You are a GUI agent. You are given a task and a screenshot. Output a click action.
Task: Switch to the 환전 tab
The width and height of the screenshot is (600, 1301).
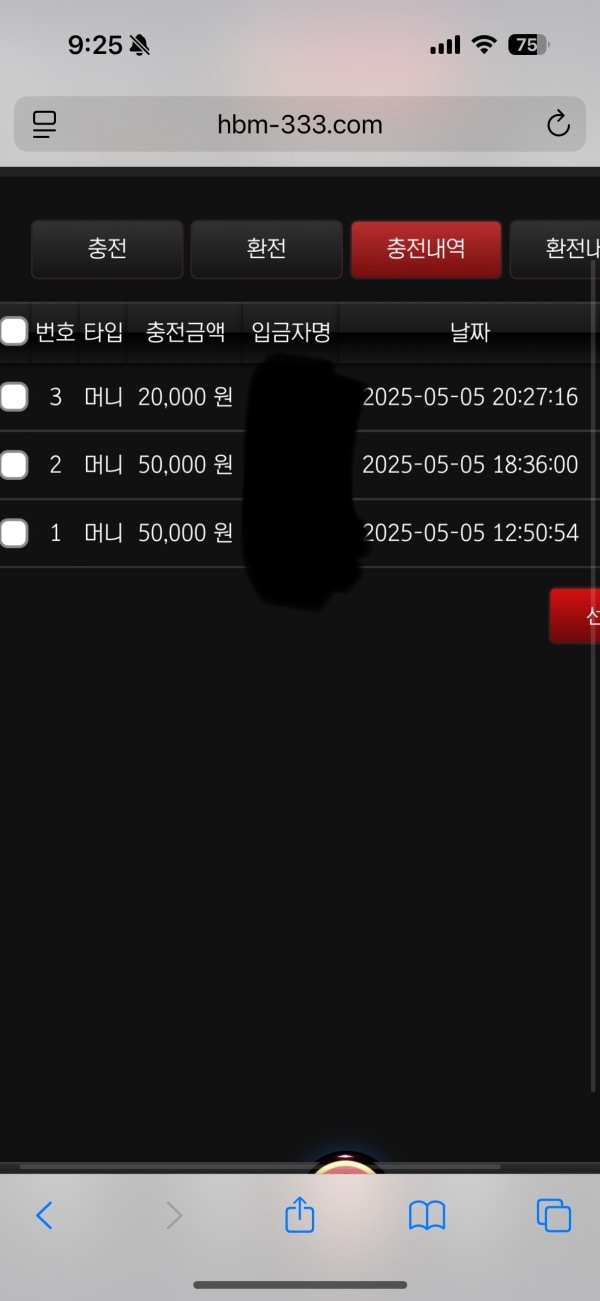(267, 249)
